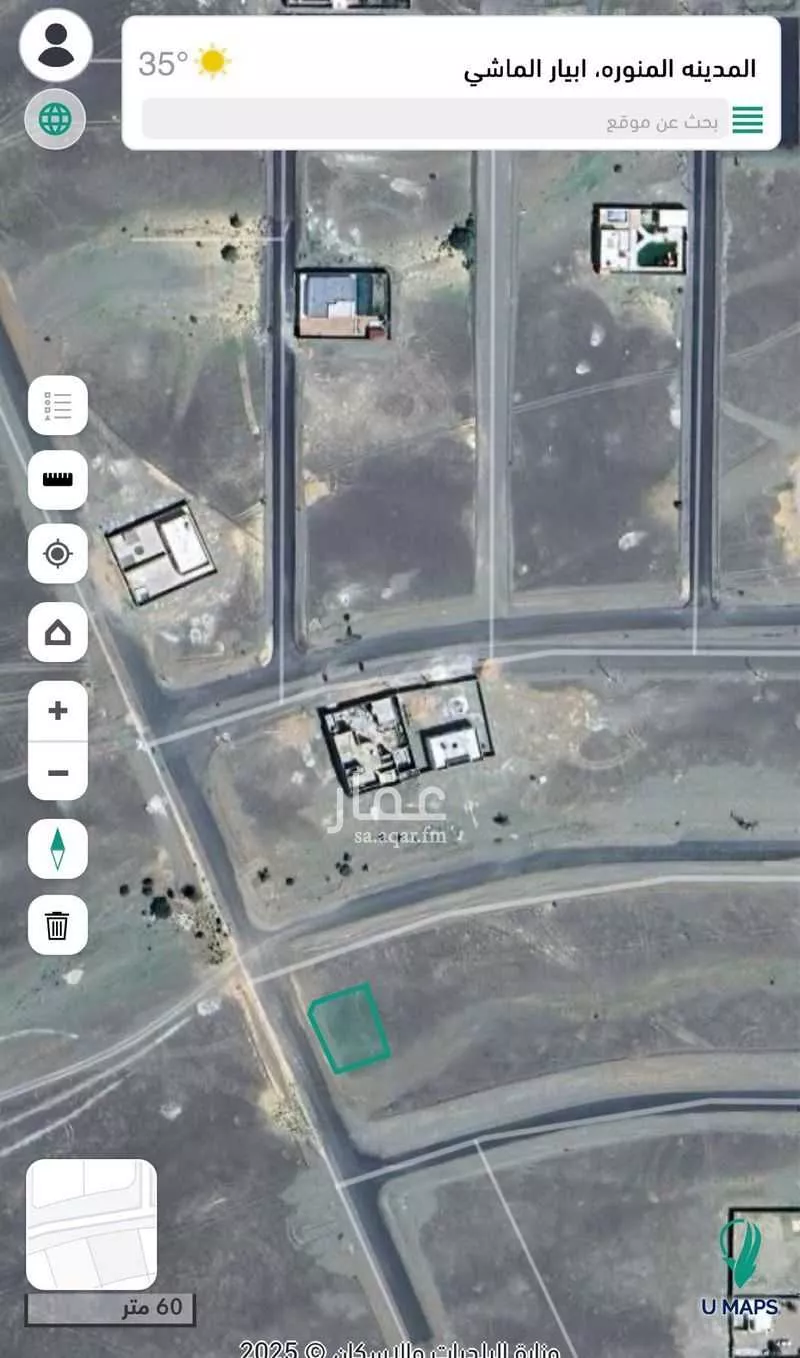Image resolution: width=800 pixels, height=1358 pixels.
Task: Tap the globe language icon
Action: pos(55,120)
